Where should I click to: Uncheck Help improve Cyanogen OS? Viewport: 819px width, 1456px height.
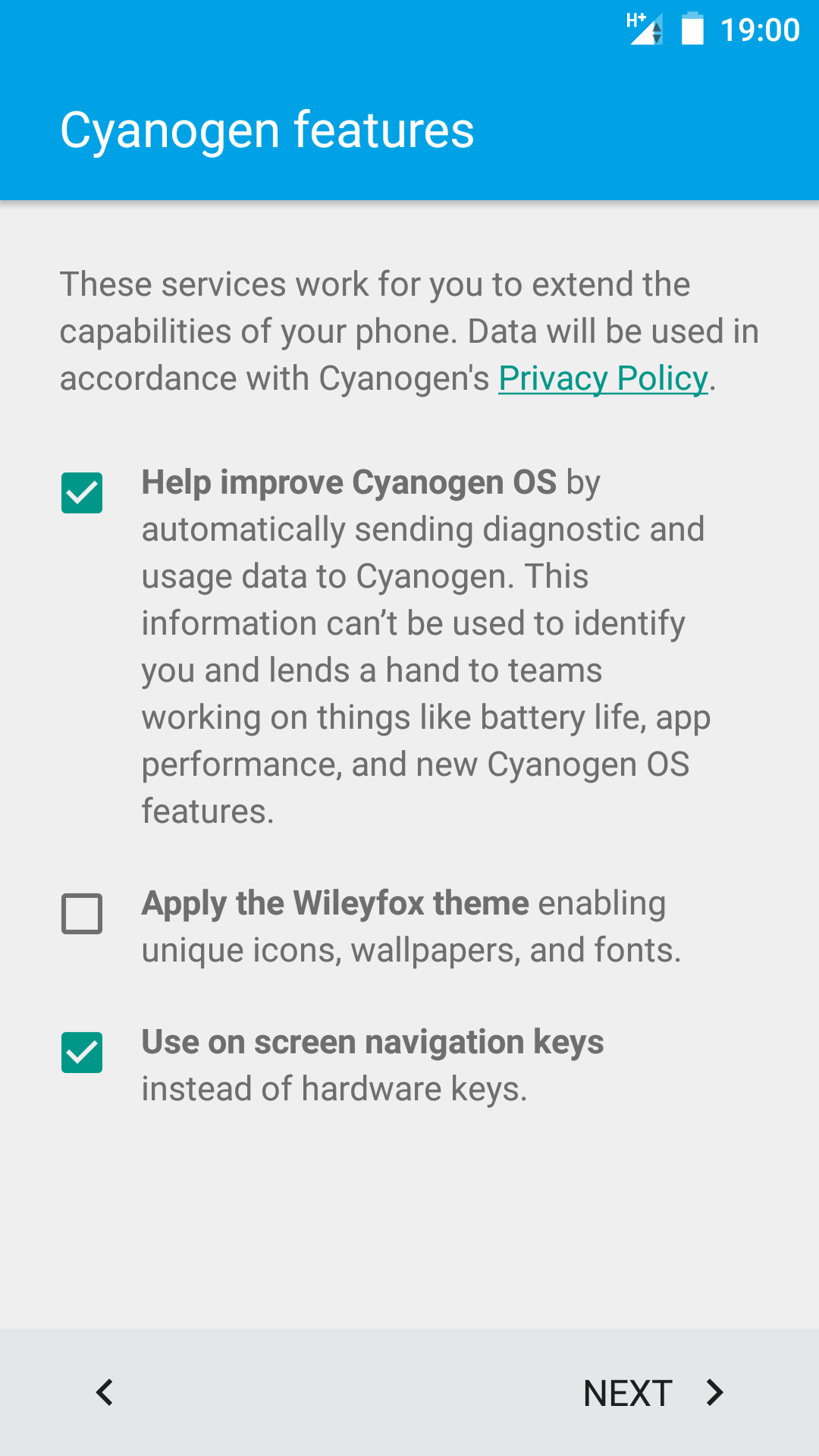82,493
